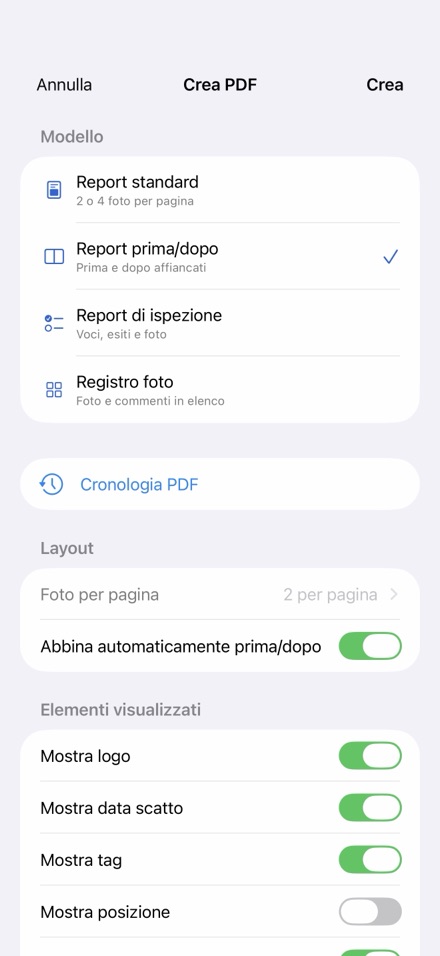Image resolution: width=440 pixels, height=956 pixels.
Task: Turn off Mostra logo
Action: click(x=370, y=756)
